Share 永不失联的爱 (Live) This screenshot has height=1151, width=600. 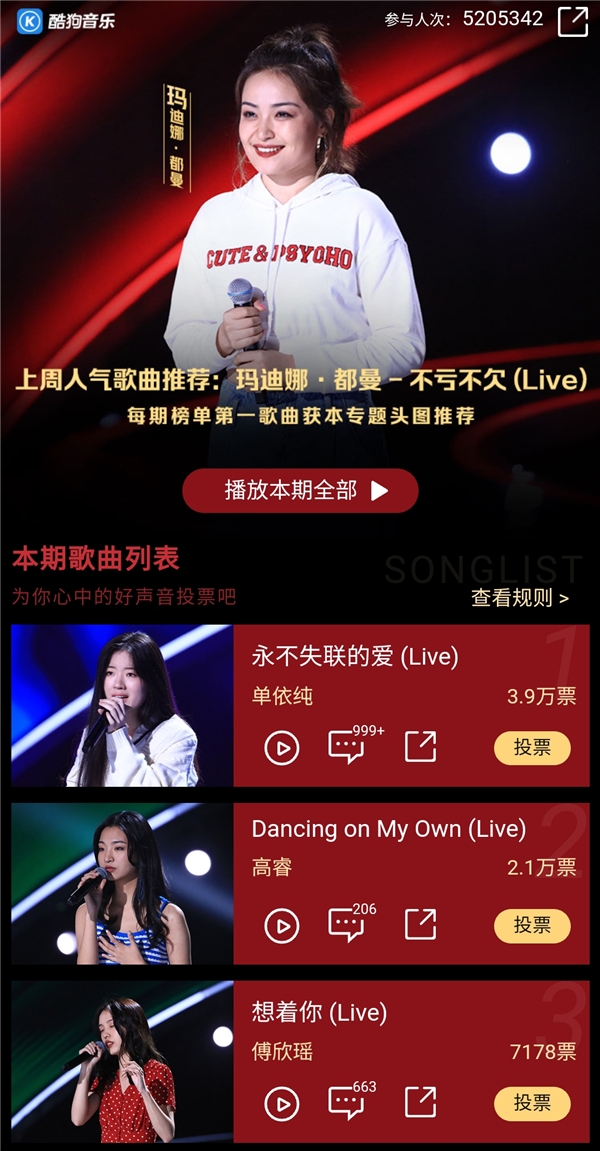tap(421, 747)
